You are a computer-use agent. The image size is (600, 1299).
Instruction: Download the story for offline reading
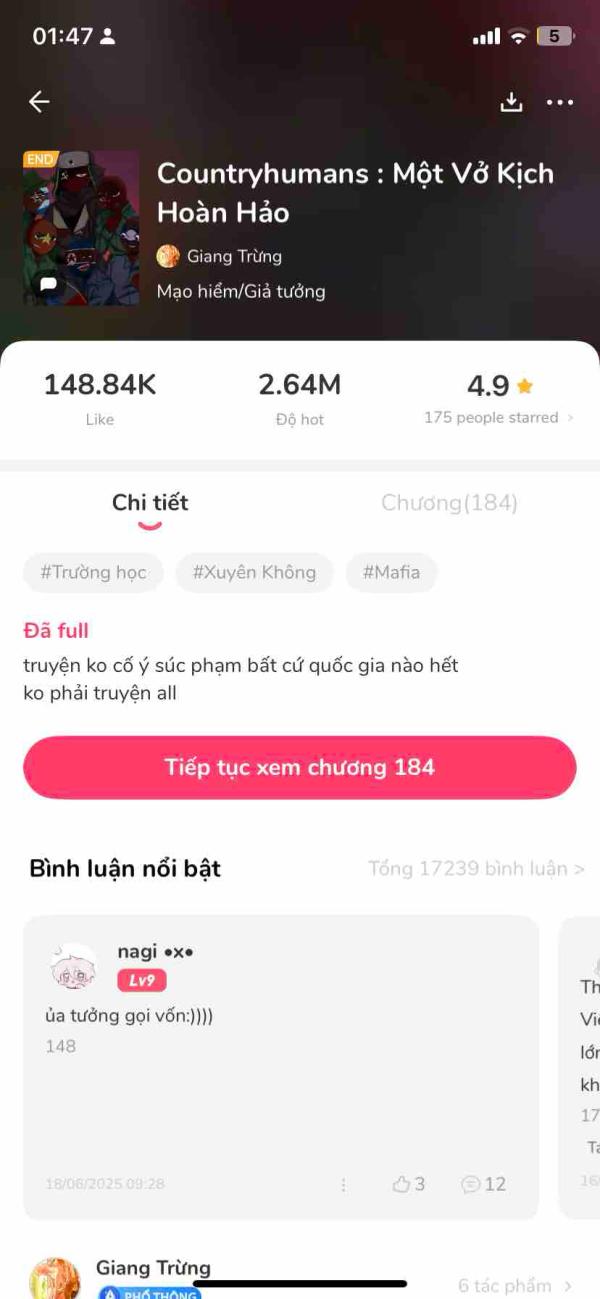(511, 102)
